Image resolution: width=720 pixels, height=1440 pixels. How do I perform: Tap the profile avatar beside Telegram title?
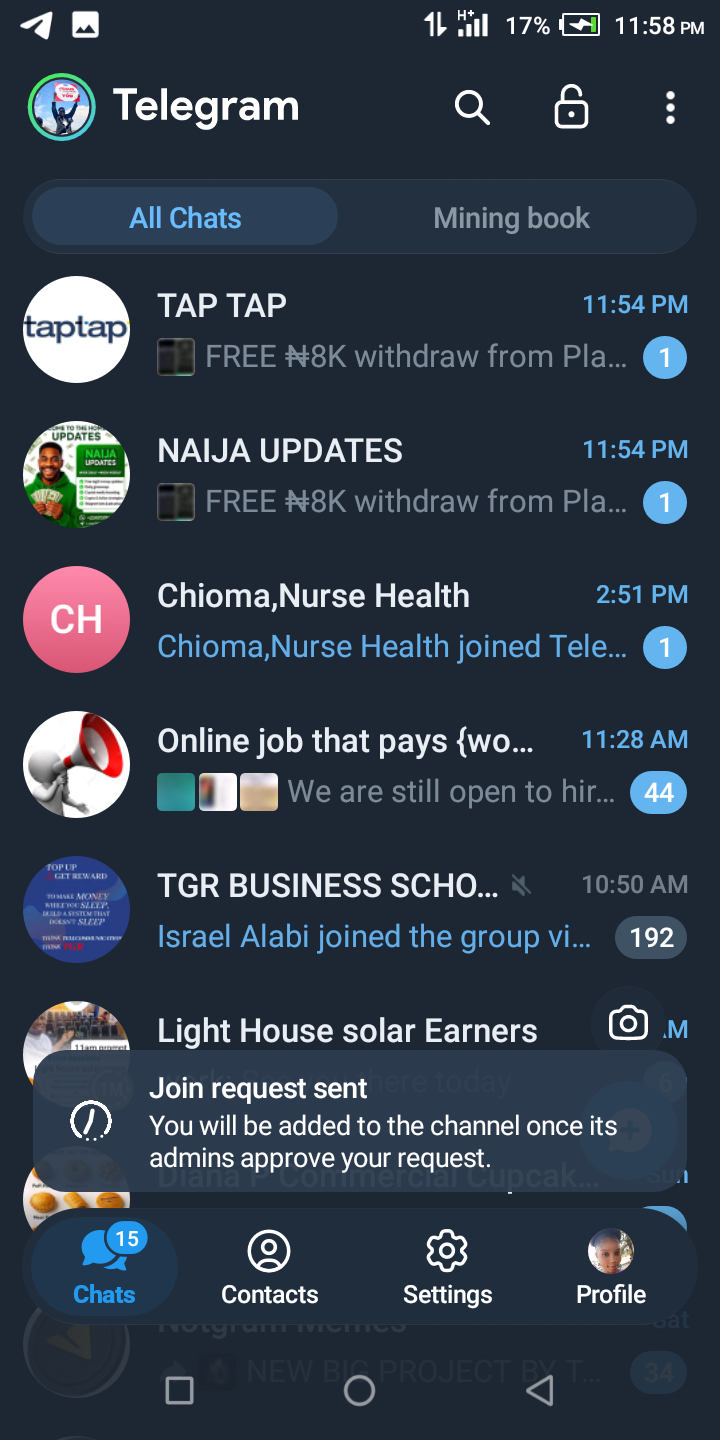point(62,107)
